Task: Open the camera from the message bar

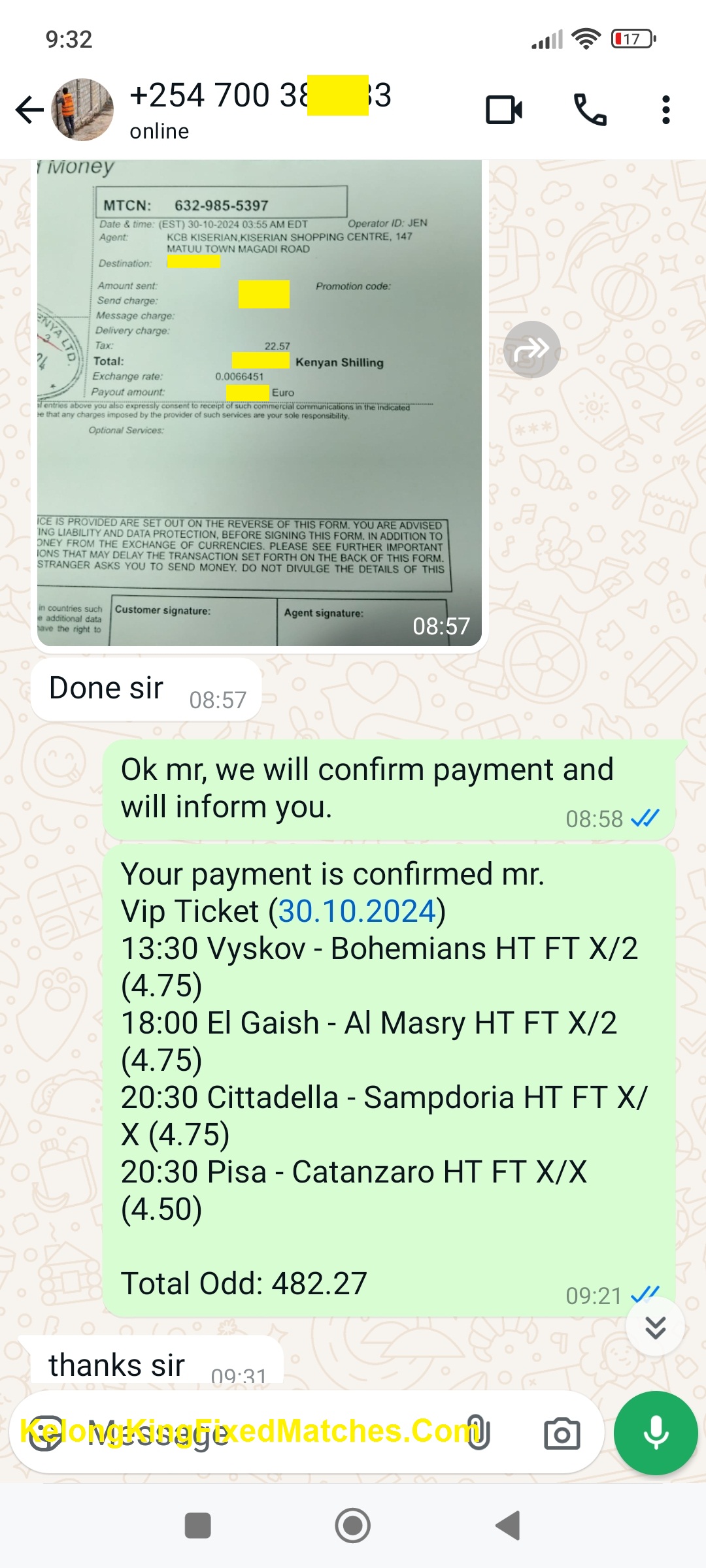Action: point(562,1433)
